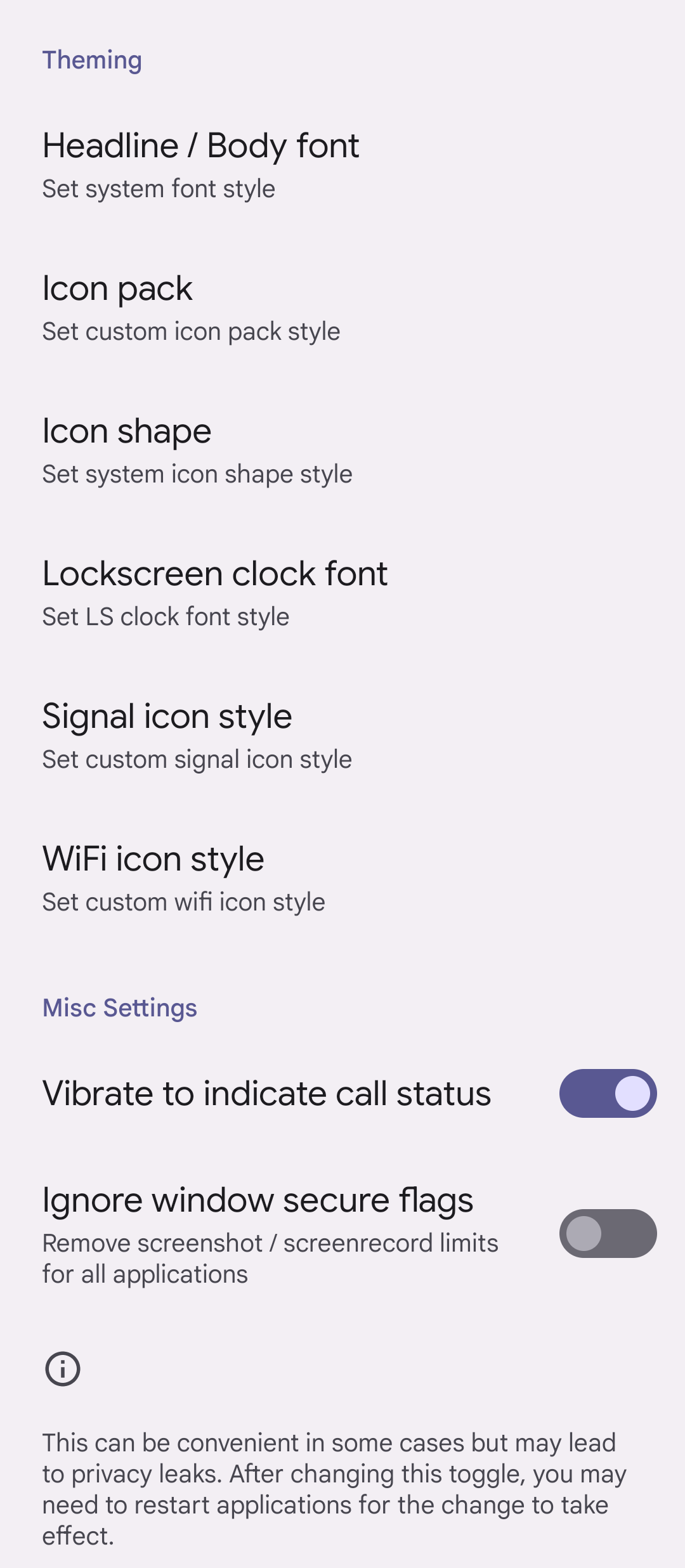685x1568 pixels.
Task: Open Headline / Body font settings
Action: pos(200,165)
